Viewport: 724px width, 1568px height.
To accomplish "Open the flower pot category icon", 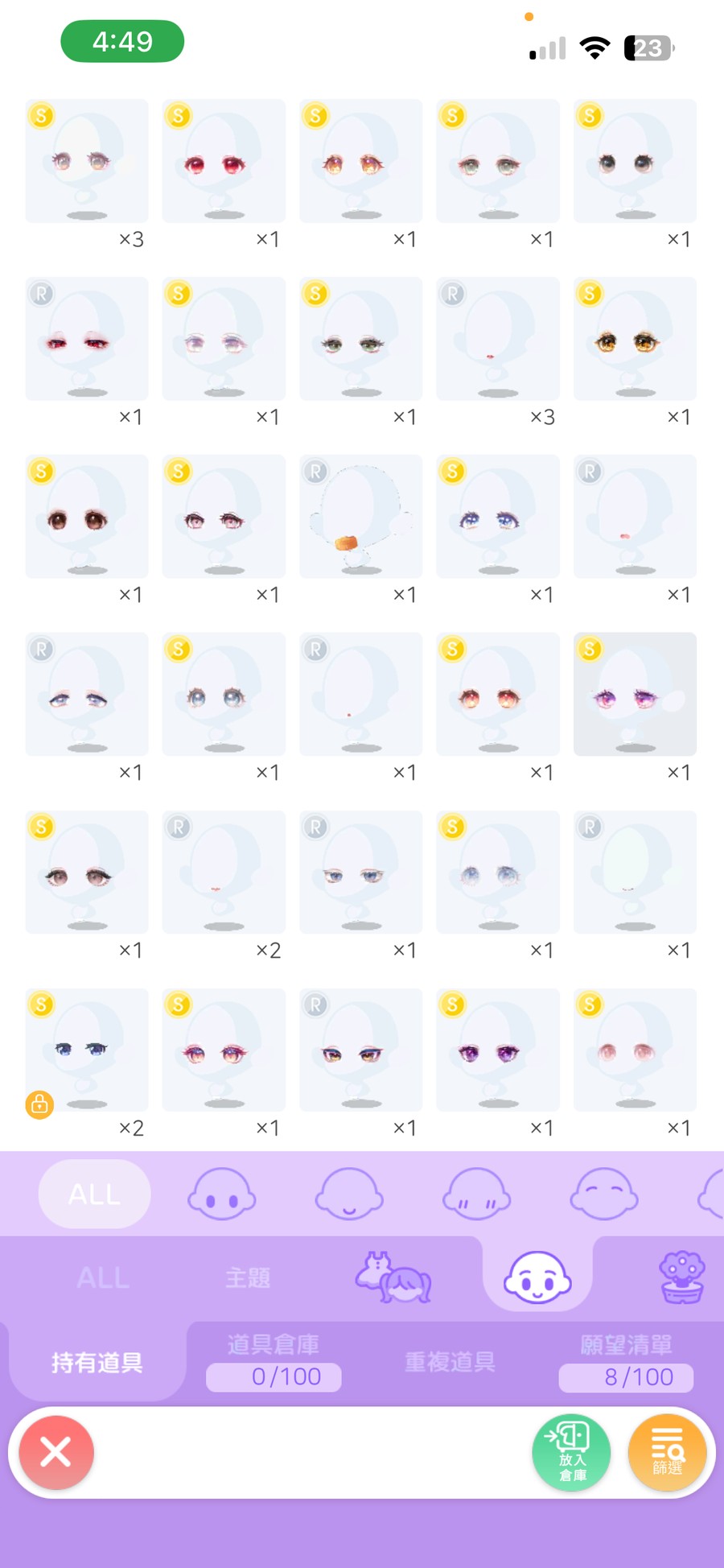I will 682,1277.
